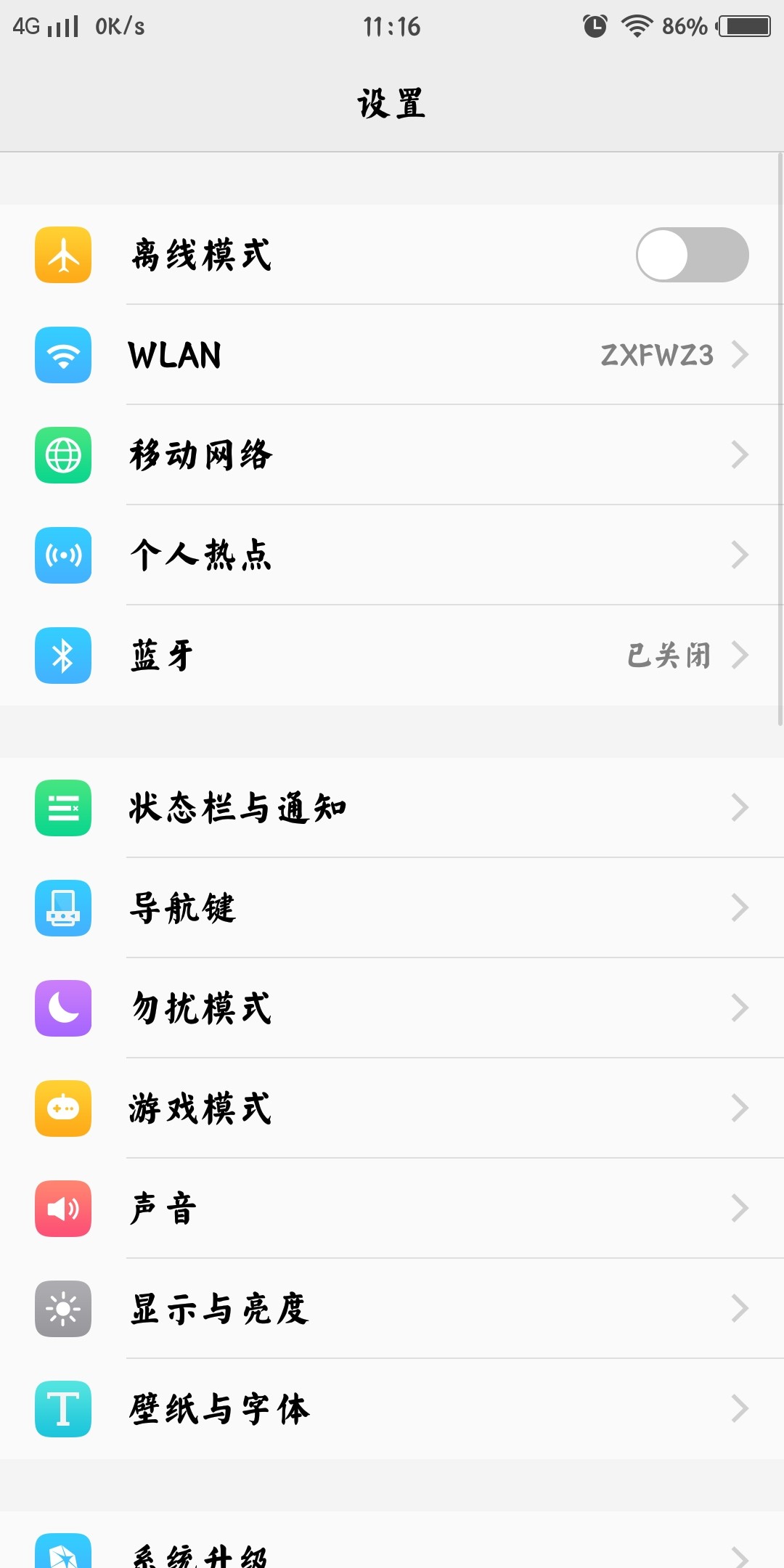Screen dimensions: 784x1568
Task: Open 声音 sound settings
Action: (x=392, y=1209)
